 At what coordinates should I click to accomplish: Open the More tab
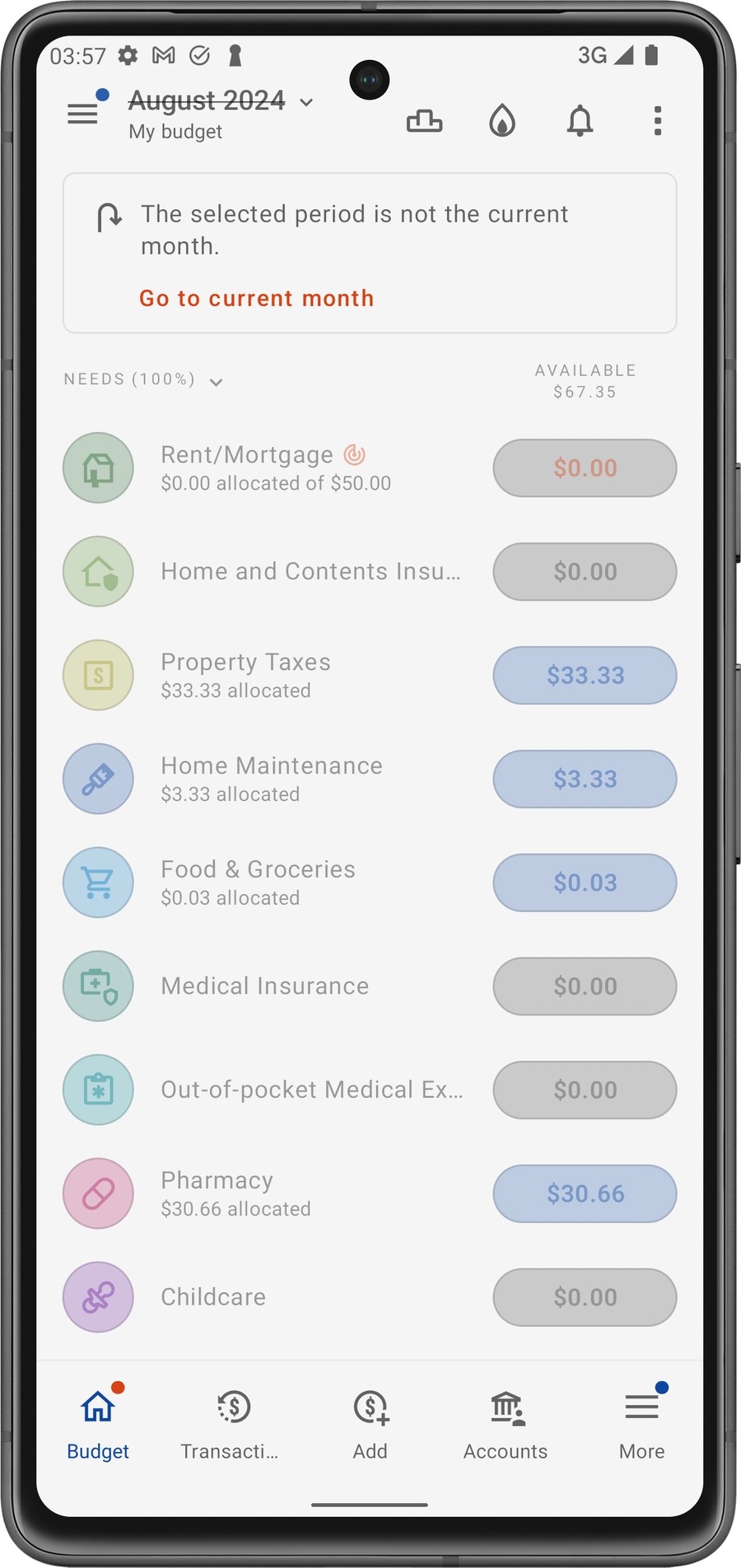(641, 1422)
